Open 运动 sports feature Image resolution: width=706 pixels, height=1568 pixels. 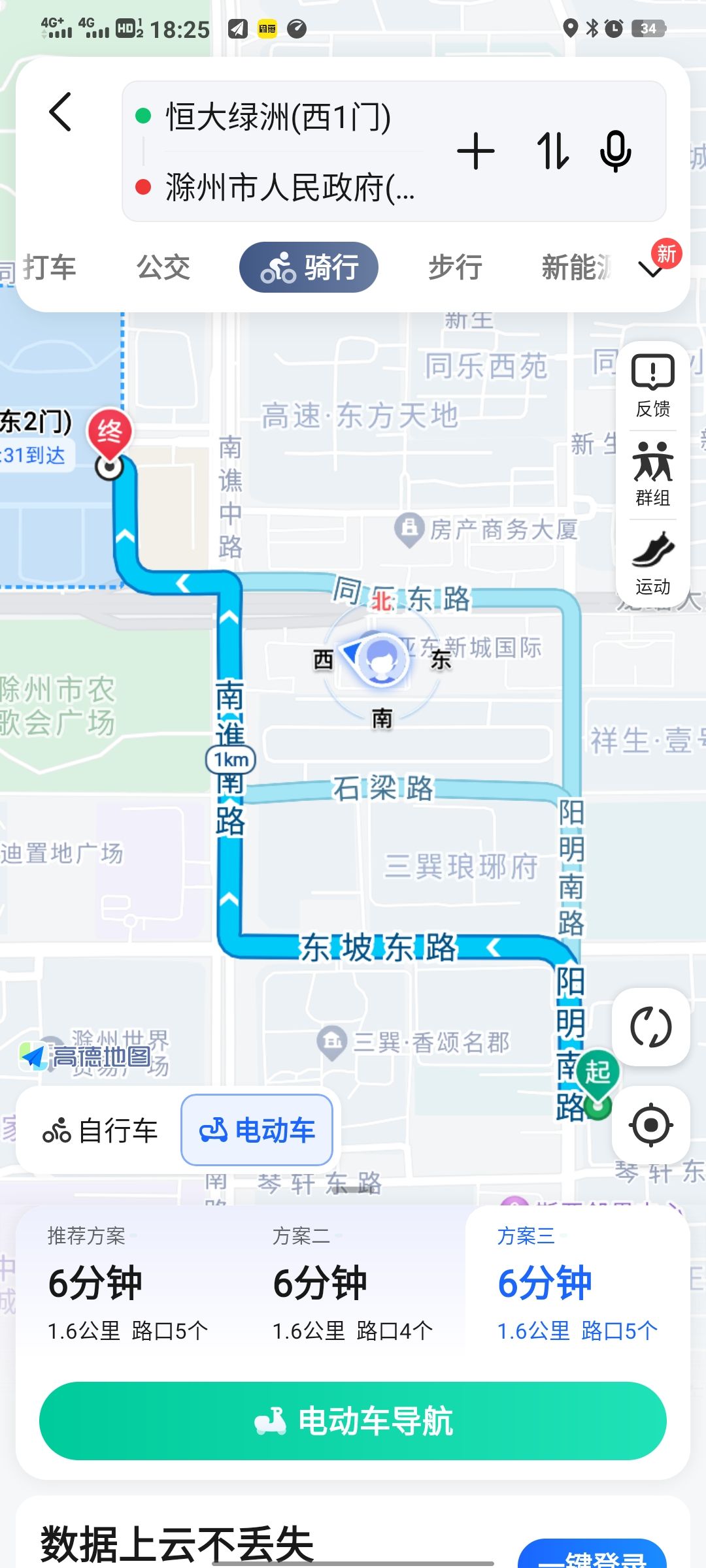tap(652, 563)
